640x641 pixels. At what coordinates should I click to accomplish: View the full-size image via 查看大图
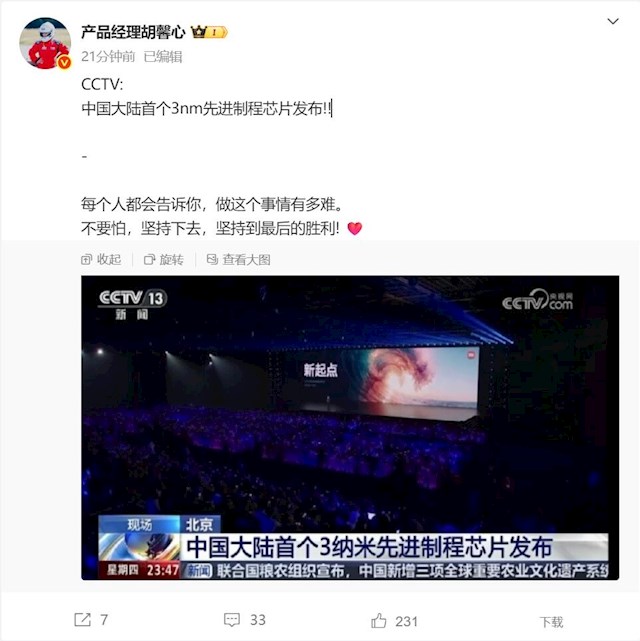238,259
